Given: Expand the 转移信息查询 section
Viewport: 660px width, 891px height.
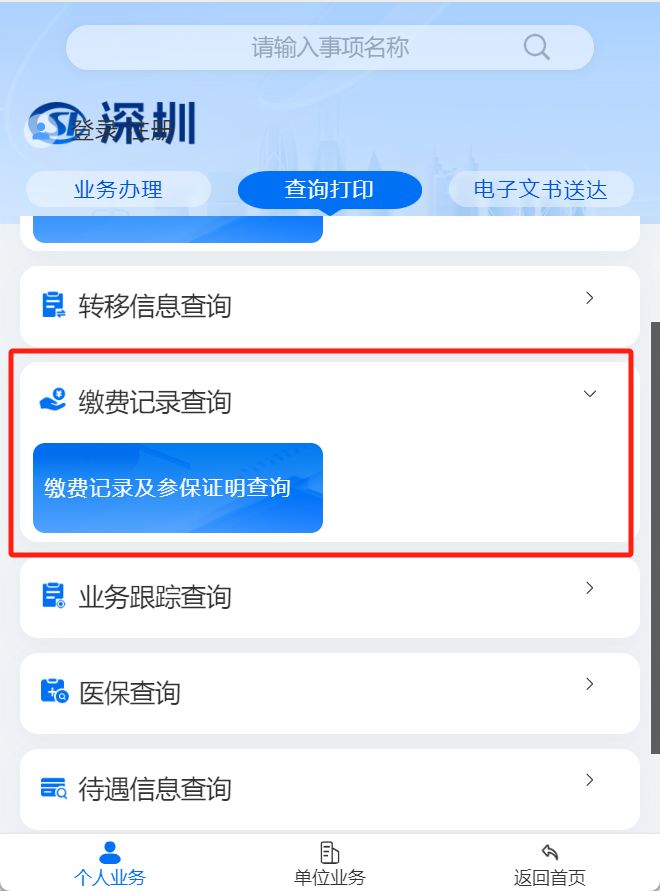Looking at the screenshot, I should [x=329, y=305].
